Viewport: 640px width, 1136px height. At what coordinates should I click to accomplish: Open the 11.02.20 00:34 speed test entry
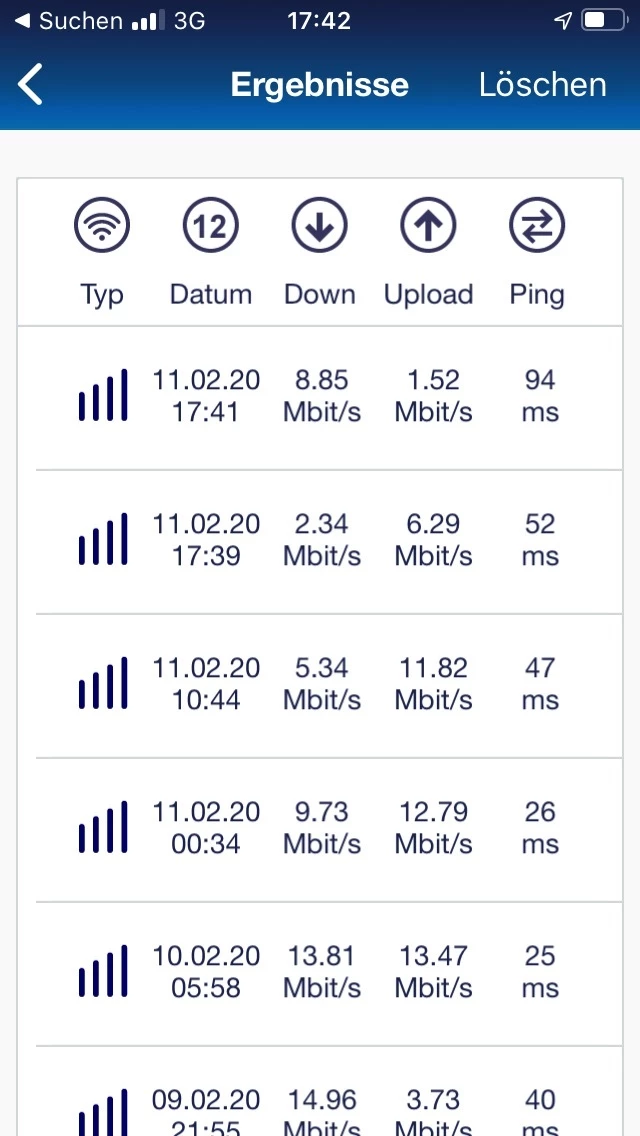point(320,829)
